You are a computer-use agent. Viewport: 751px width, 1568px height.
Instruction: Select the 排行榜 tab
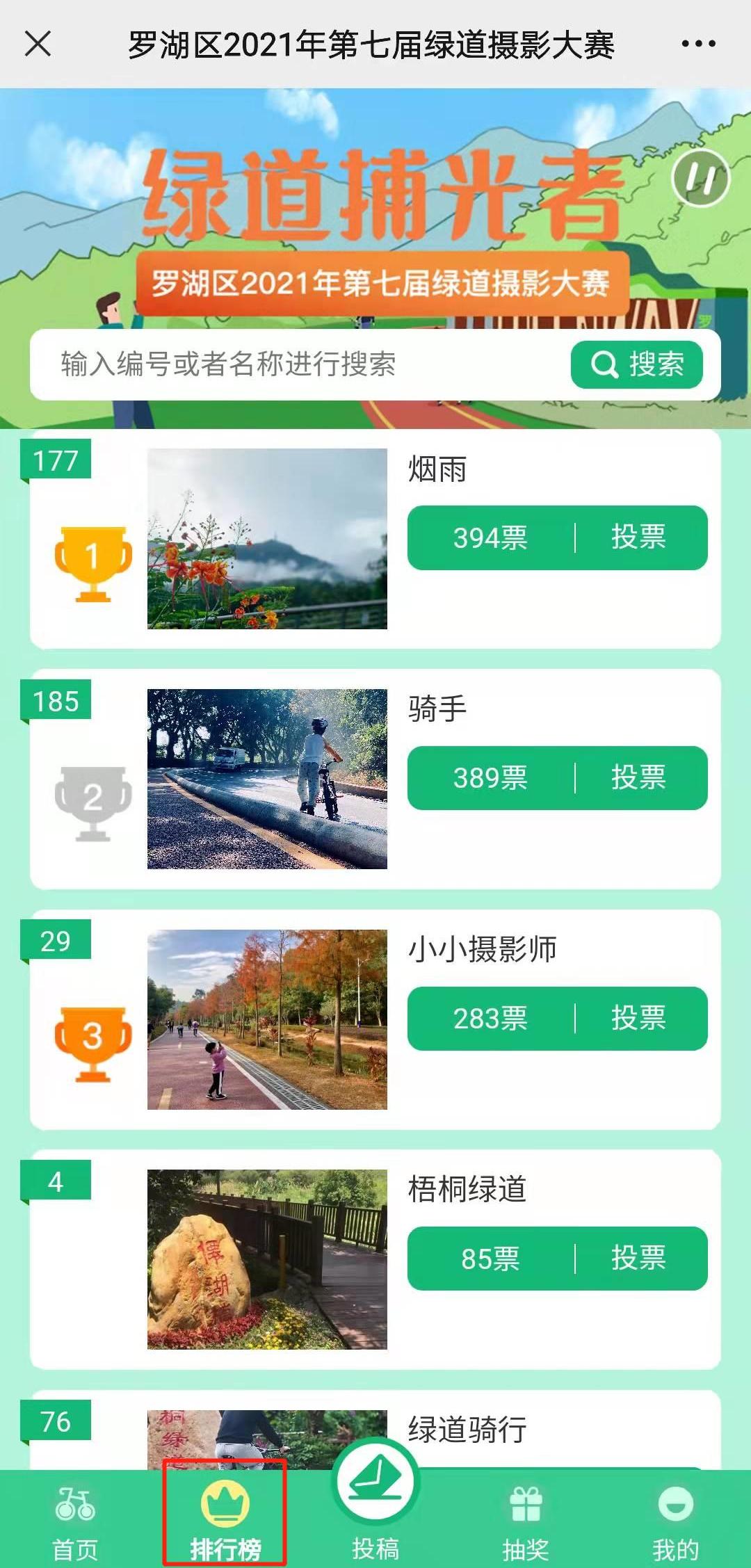225,1523
